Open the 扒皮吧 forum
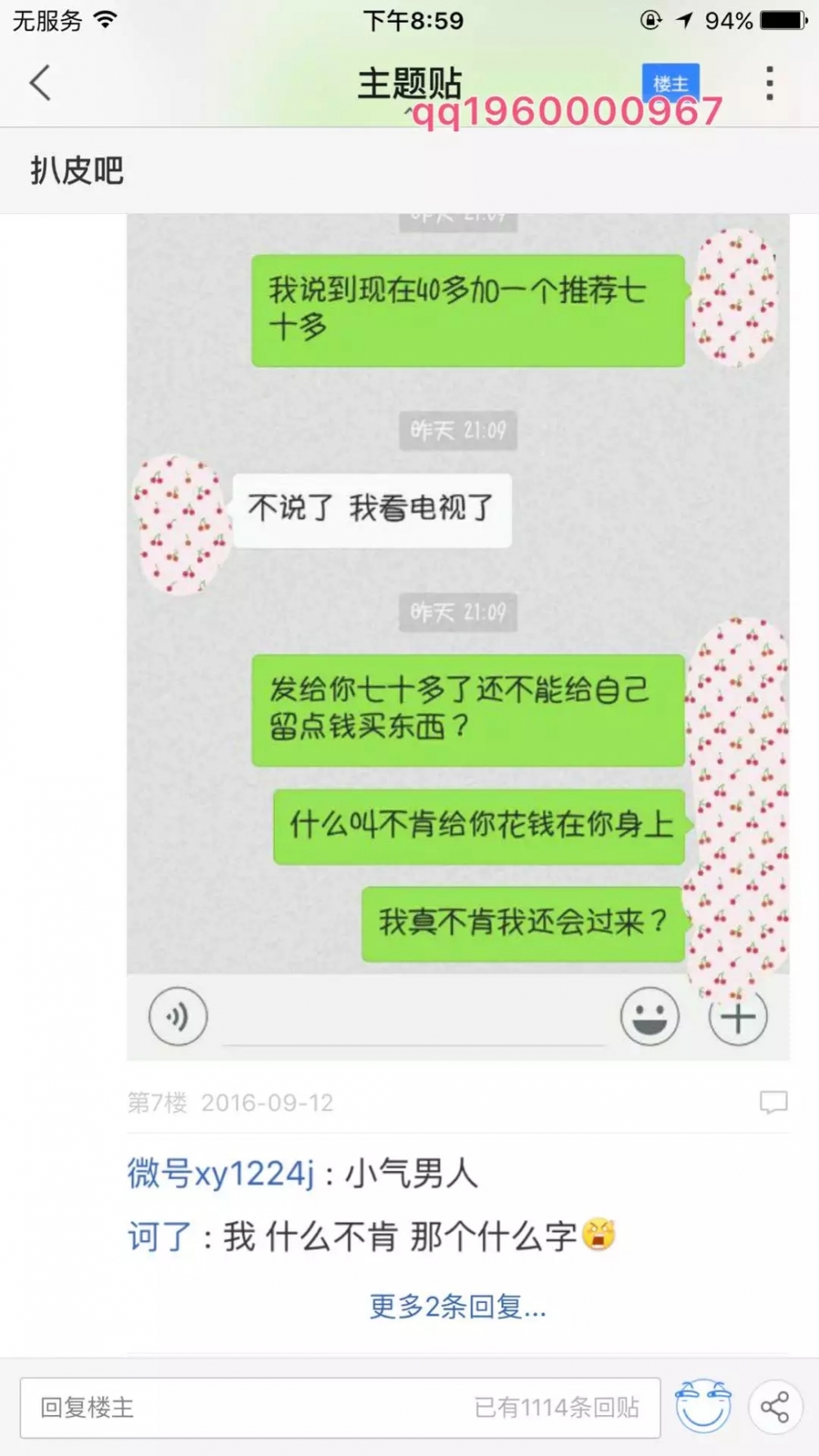Viewport: 819px width, 1456px height. point(77,170)
